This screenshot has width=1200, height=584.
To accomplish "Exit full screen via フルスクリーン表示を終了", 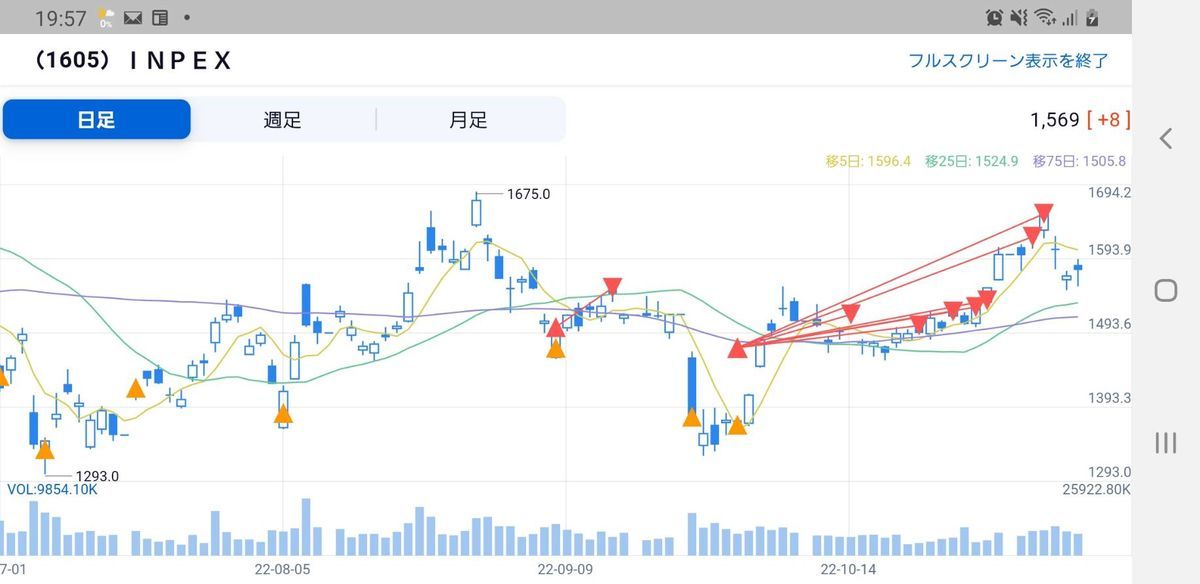I will click(x=1008, y=60).
